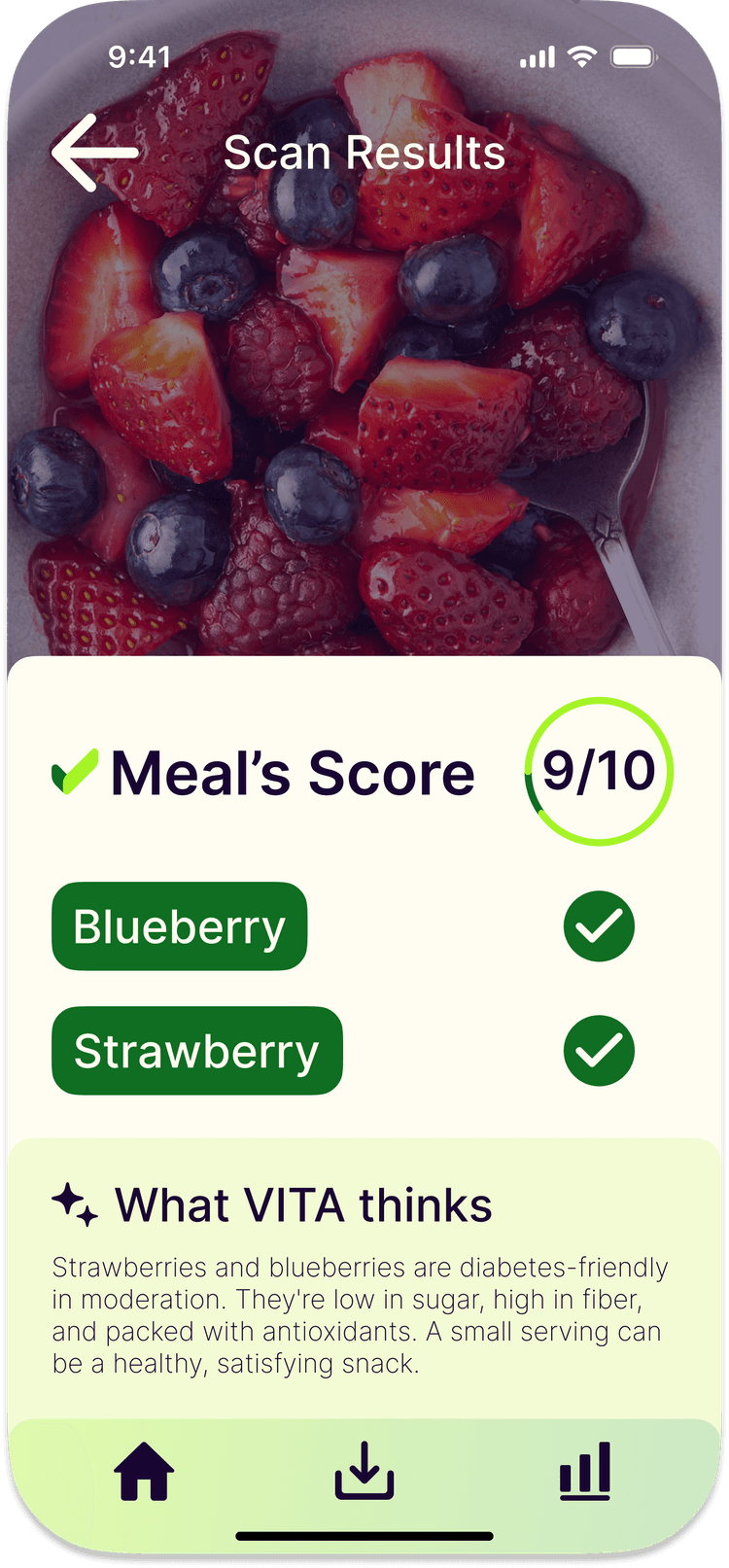This screenshot has width=729, height=1568.
Task: Open the Home tab
Action: click(x=144, y=1471)
